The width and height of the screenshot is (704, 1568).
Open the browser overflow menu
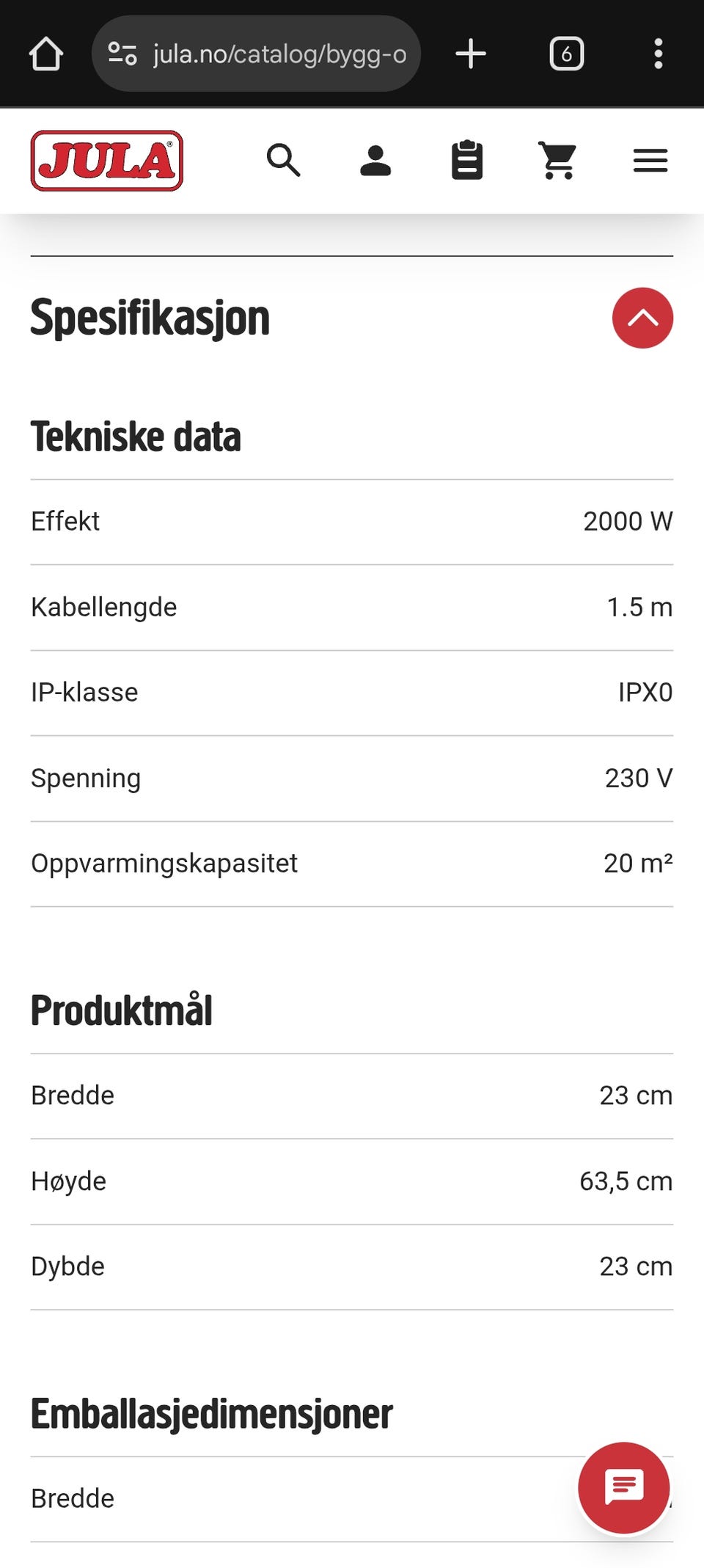658,53
